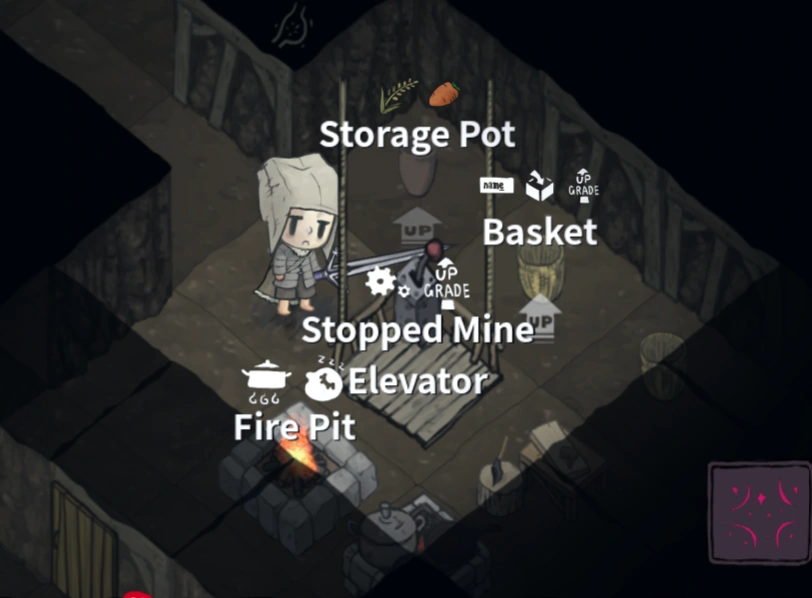This screenshot has height=598, width=812.
Task: Open the Basket's storage box icon
Action: pyautogui.click(x=539, y=184)
